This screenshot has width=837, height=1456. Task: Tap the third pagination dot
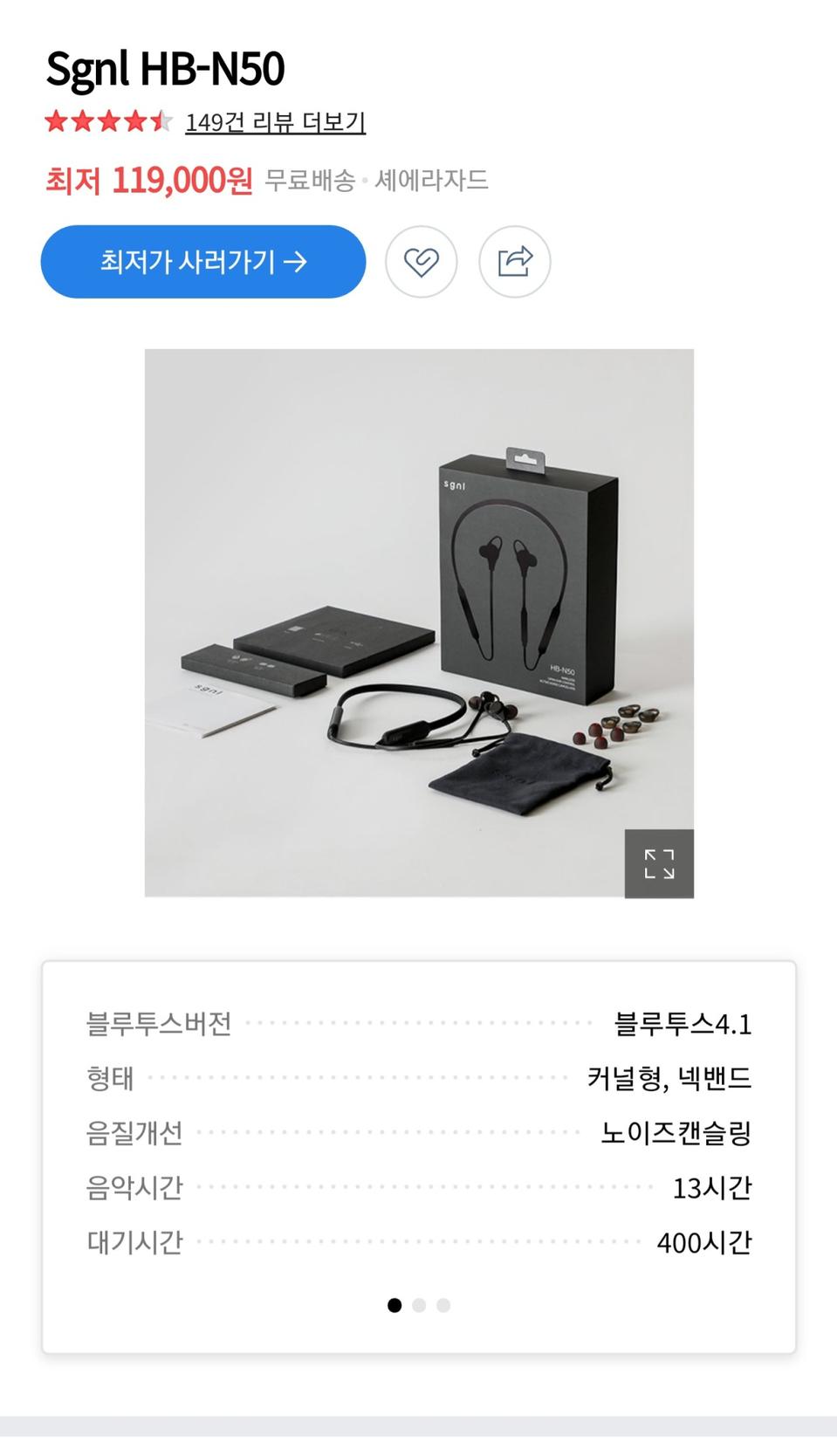point(444,1303)
